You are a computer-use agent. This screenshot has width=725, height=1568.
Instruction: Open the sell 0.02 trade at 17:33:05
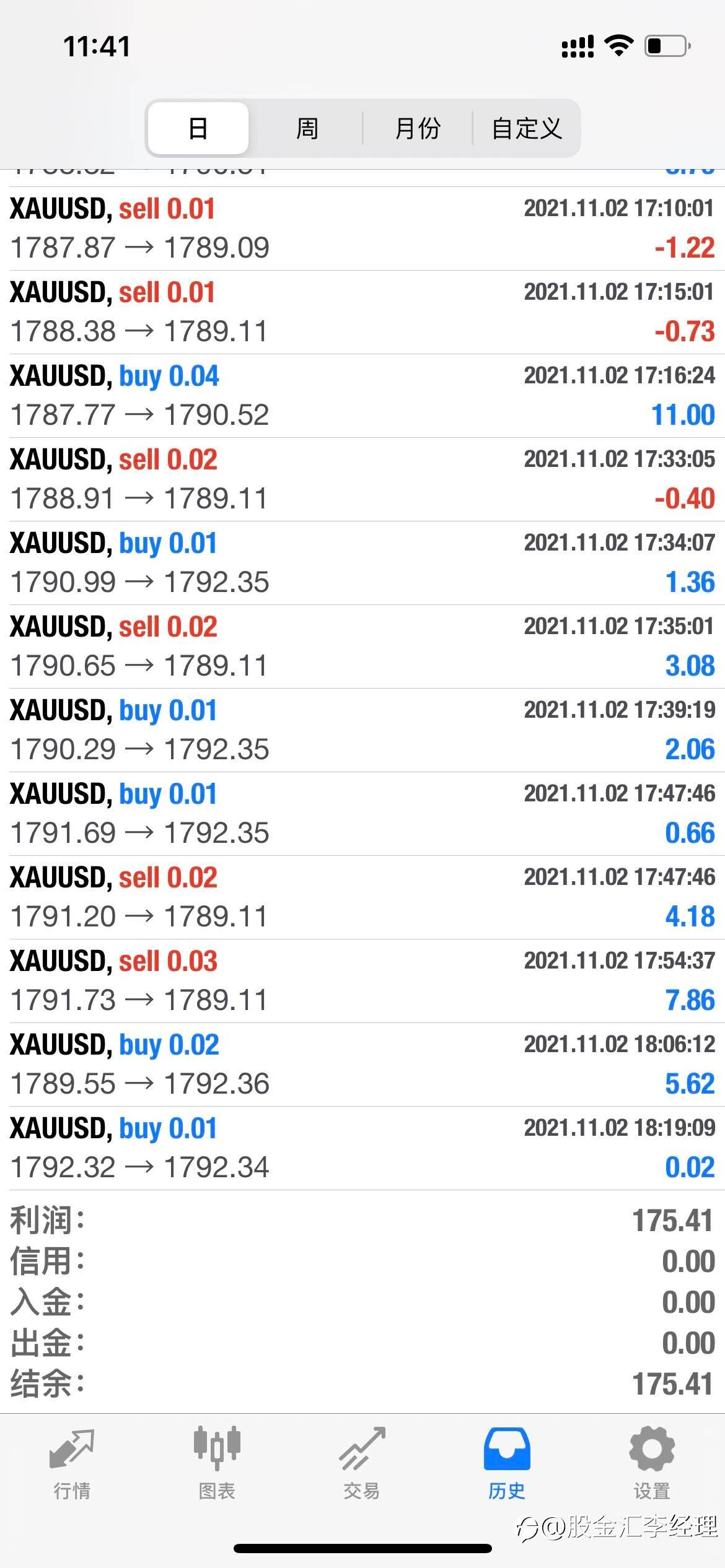[x=362, y=479]
